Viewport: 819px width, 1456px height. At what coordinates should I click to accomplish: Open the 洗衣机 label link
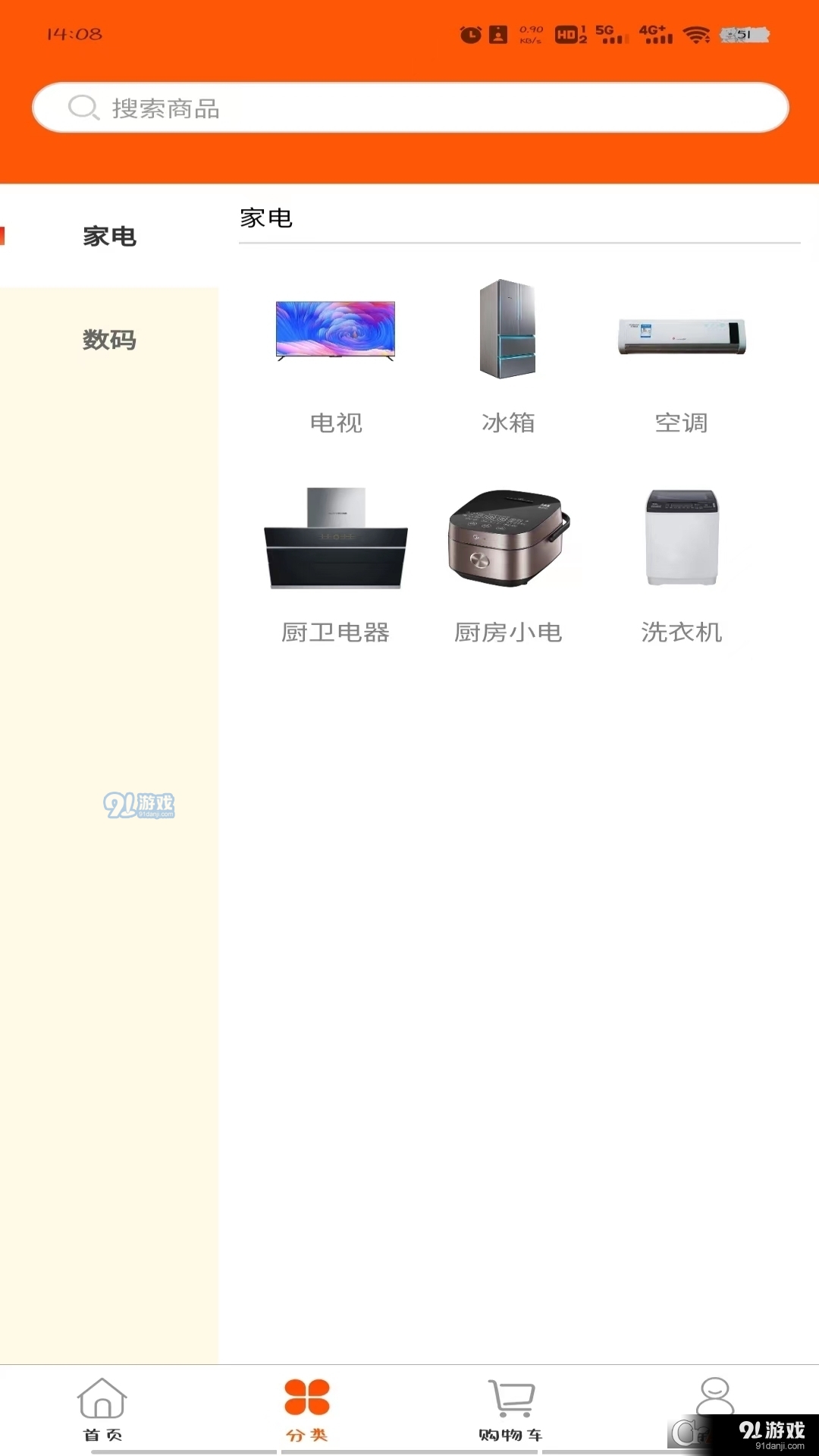(682, 632)
